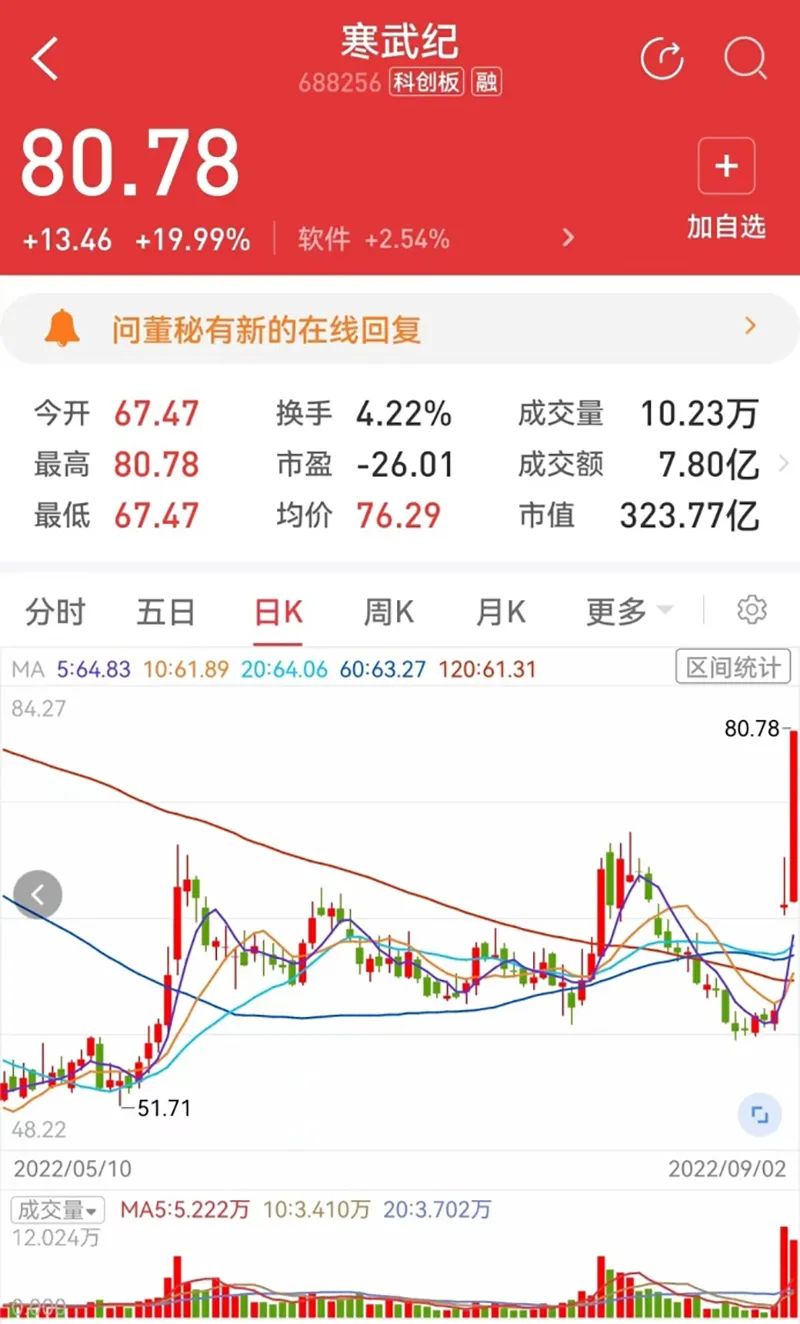Open the 软件 sector link
Screen dimensions: 800x1324
[x=374, y=239]
